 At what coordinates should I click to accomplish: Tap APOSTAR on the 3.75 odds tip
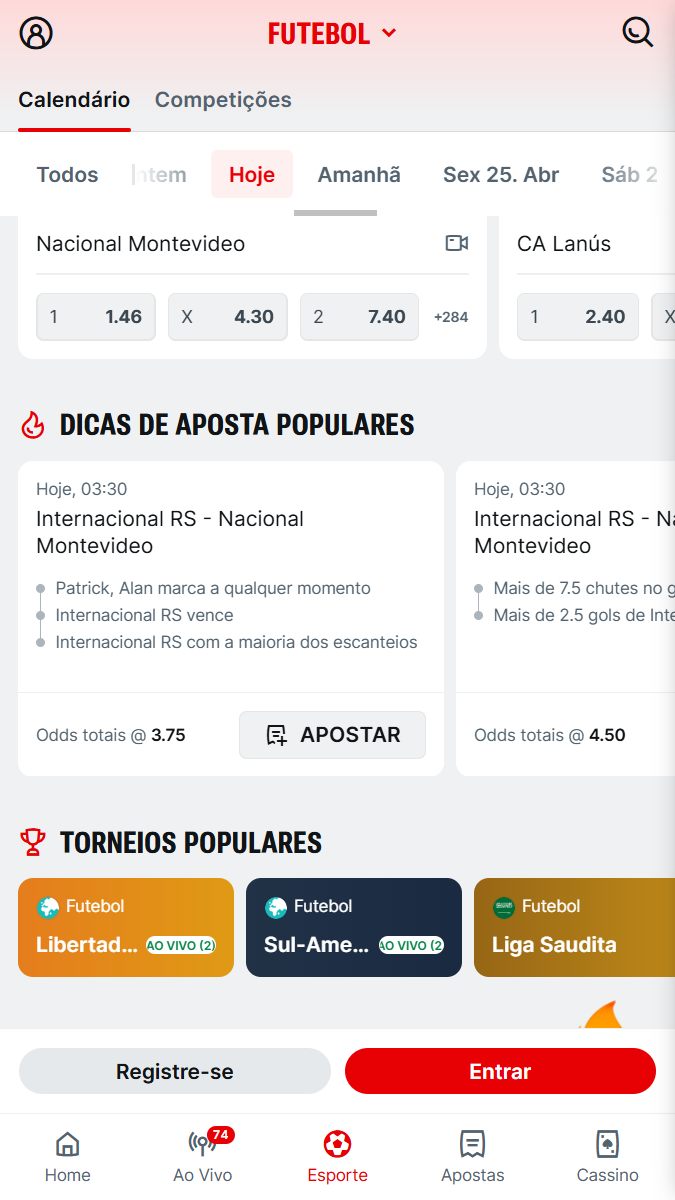(332, 735)
